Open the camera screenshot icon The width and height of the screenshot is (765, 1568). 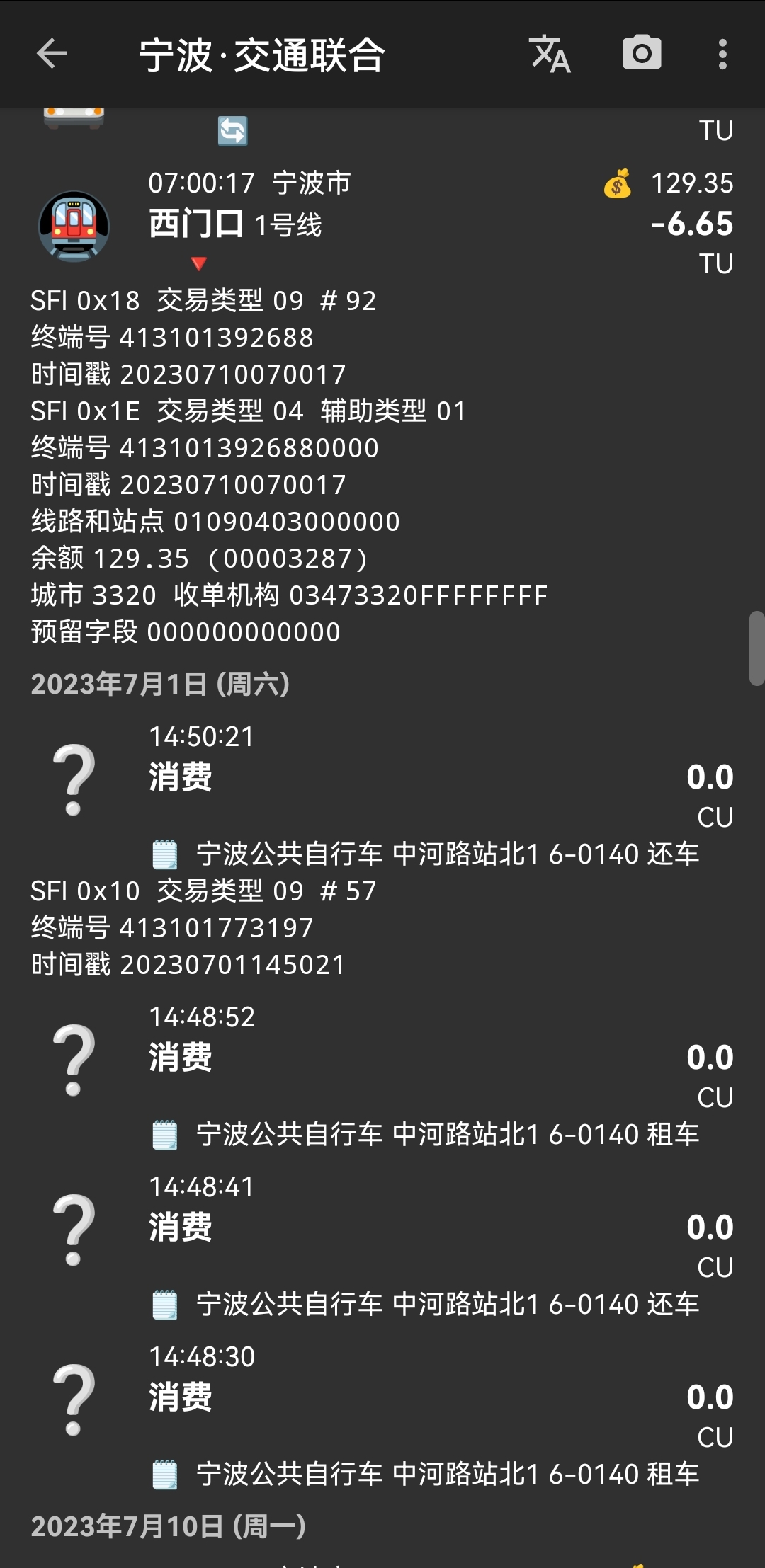642,54
